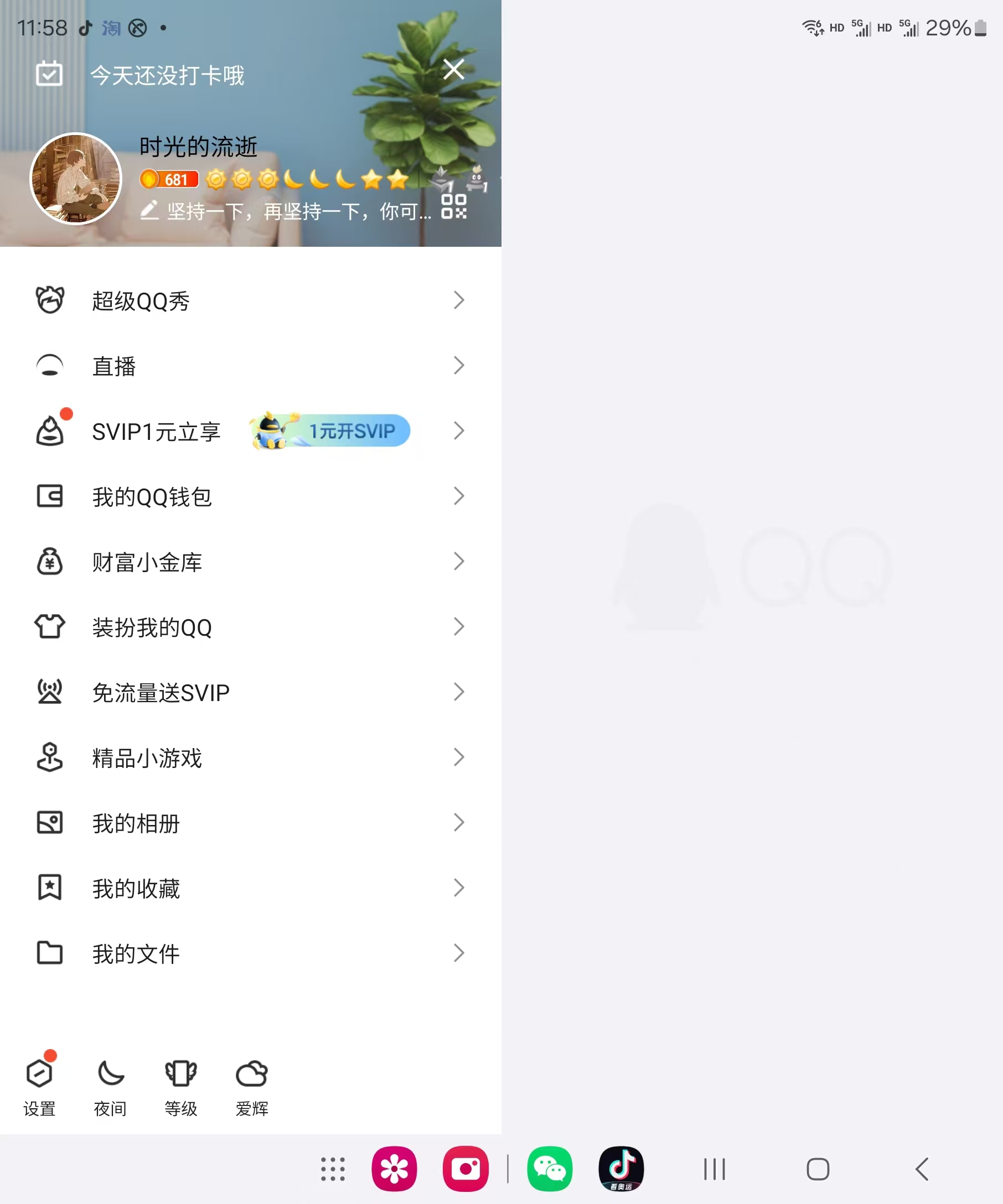
Task: Open 设置 at the drawer bottom
Action: point(39,1086)
